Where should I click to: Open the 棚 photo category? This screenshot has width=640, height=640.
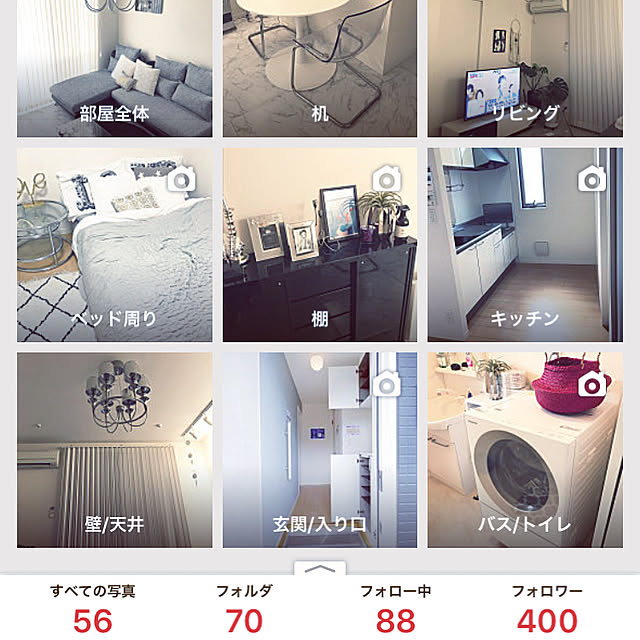click(319, 245)
